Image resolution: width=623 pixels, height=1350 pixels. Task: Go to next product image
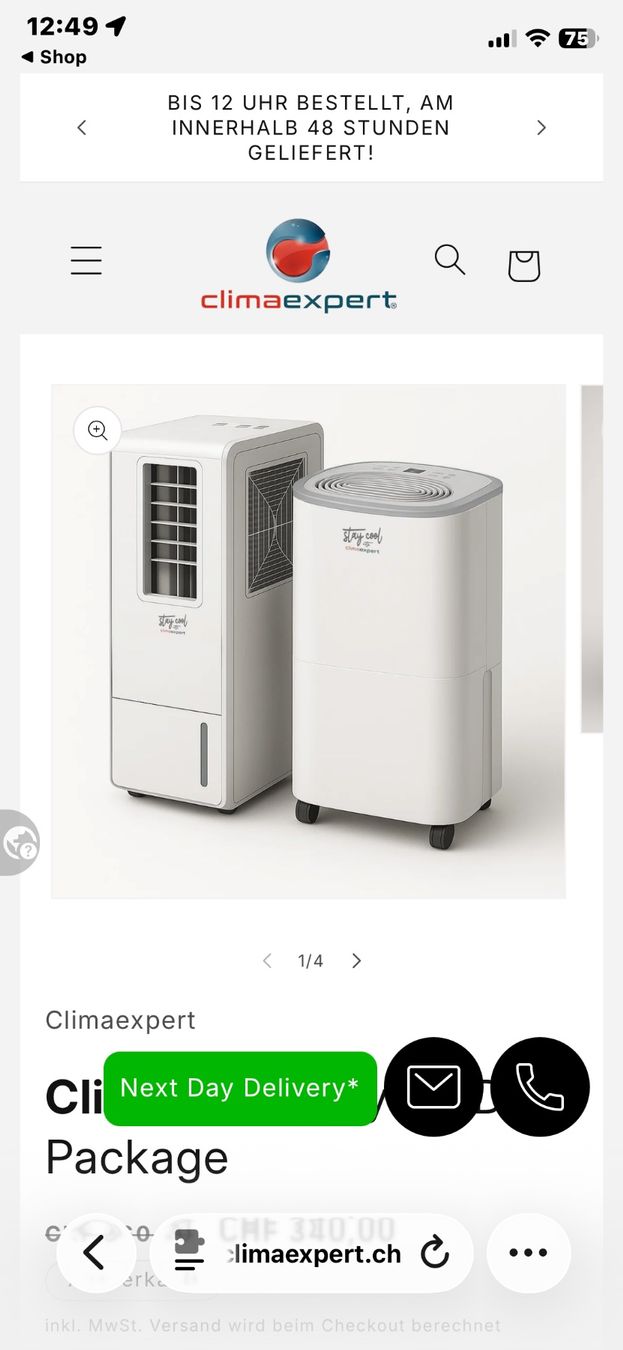coord(356,961)
